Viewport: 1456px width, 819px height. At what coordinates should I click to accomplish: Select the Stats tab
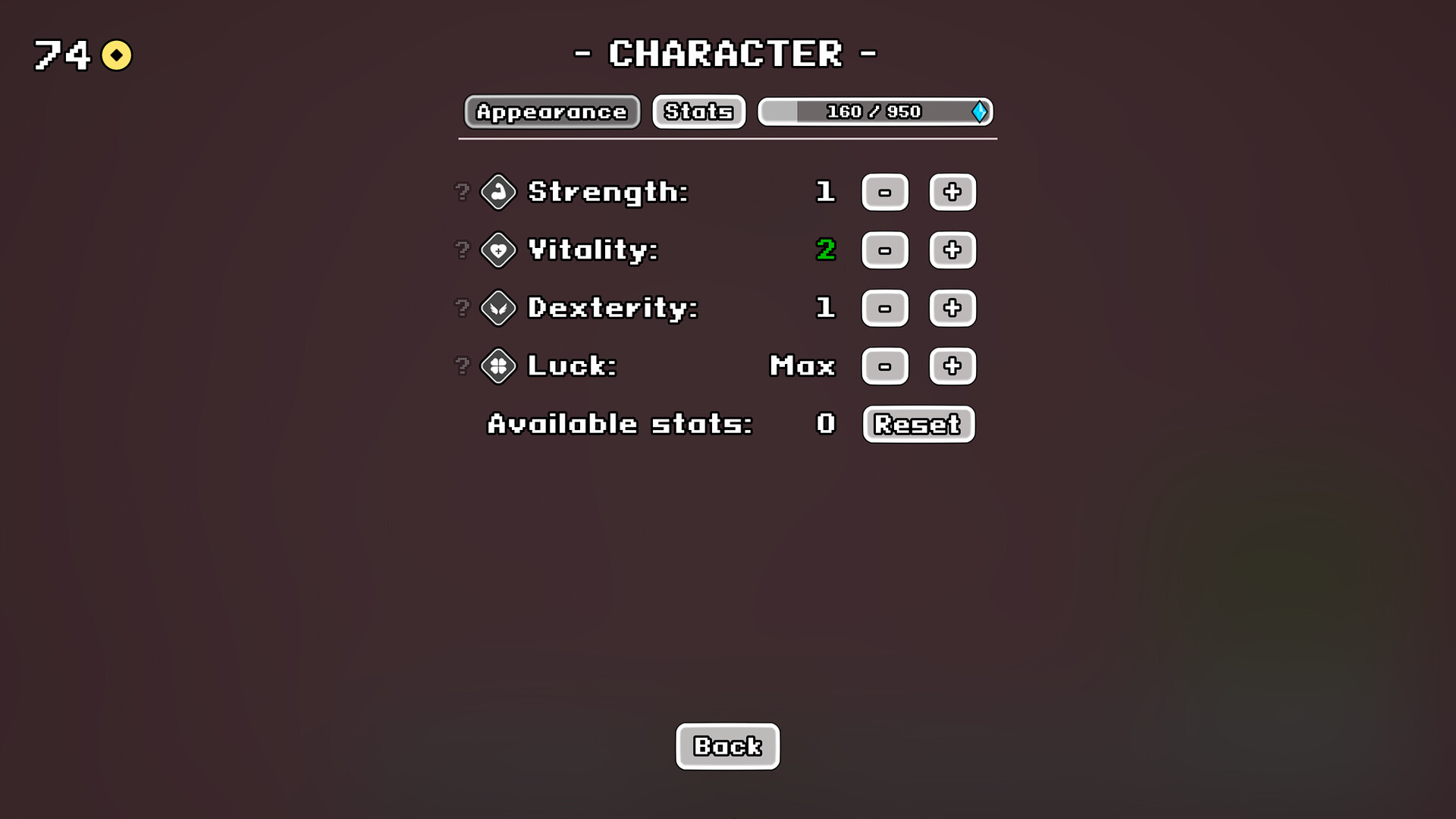click(x=698, y=112)
